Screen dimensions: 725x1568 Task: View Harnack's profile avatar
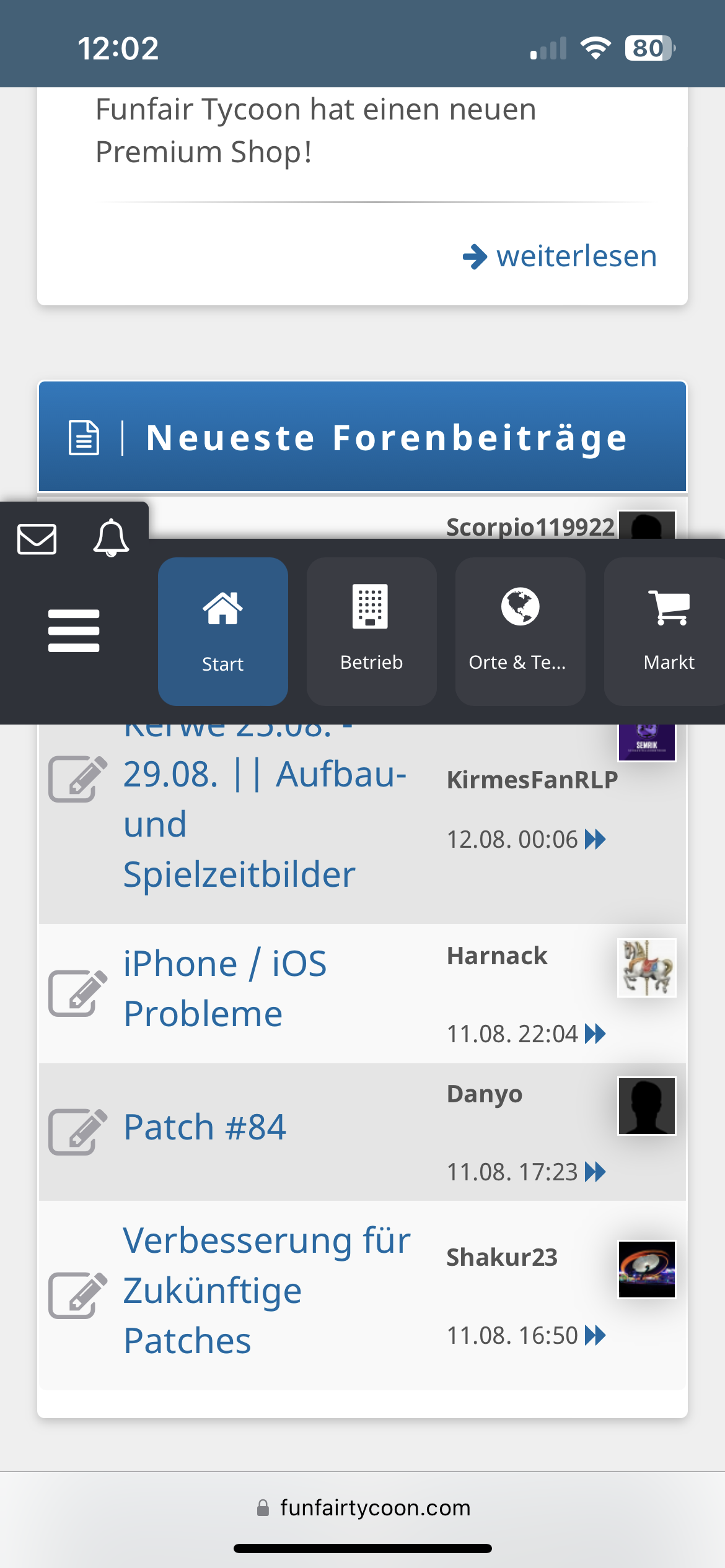(646, 967)
